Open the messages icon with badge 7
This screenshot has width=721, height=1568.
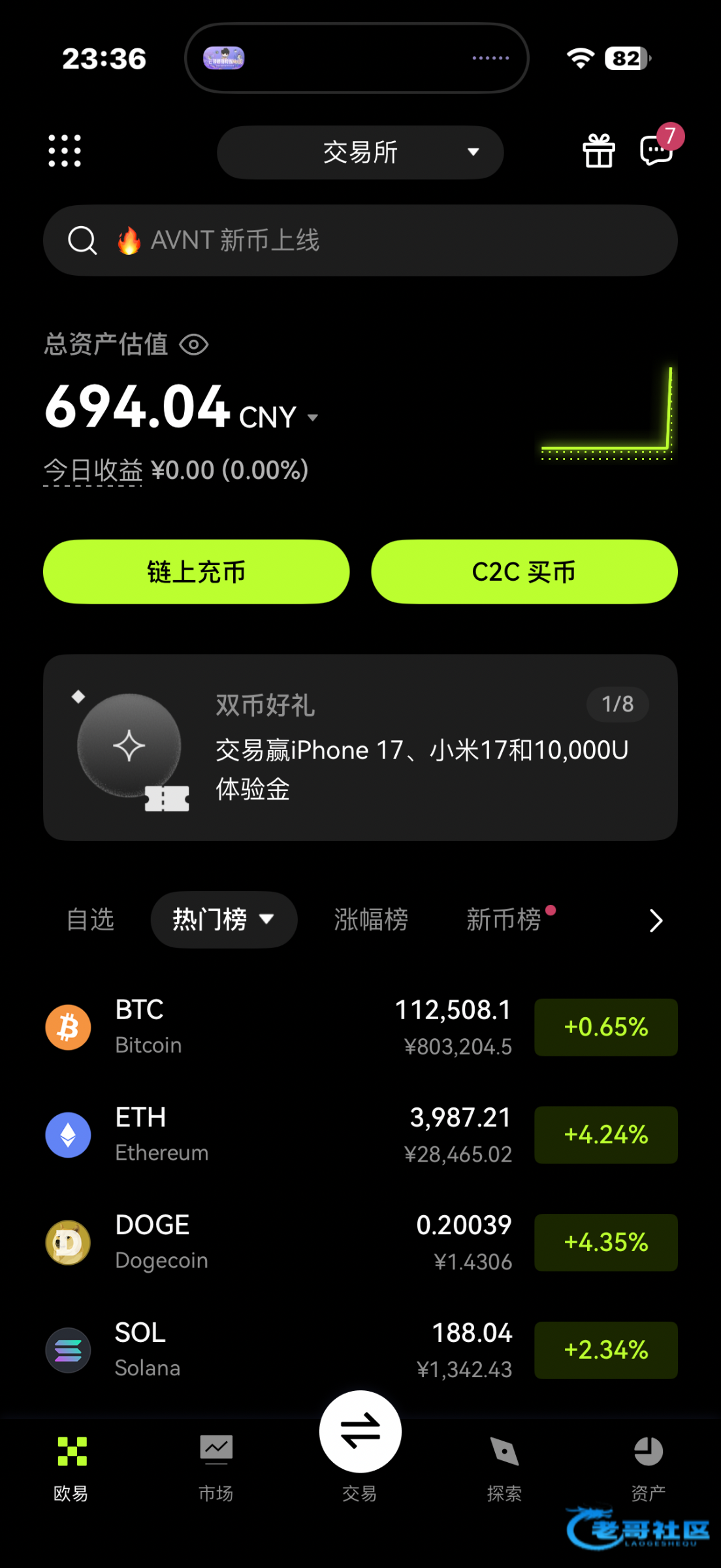coord(656,150)
